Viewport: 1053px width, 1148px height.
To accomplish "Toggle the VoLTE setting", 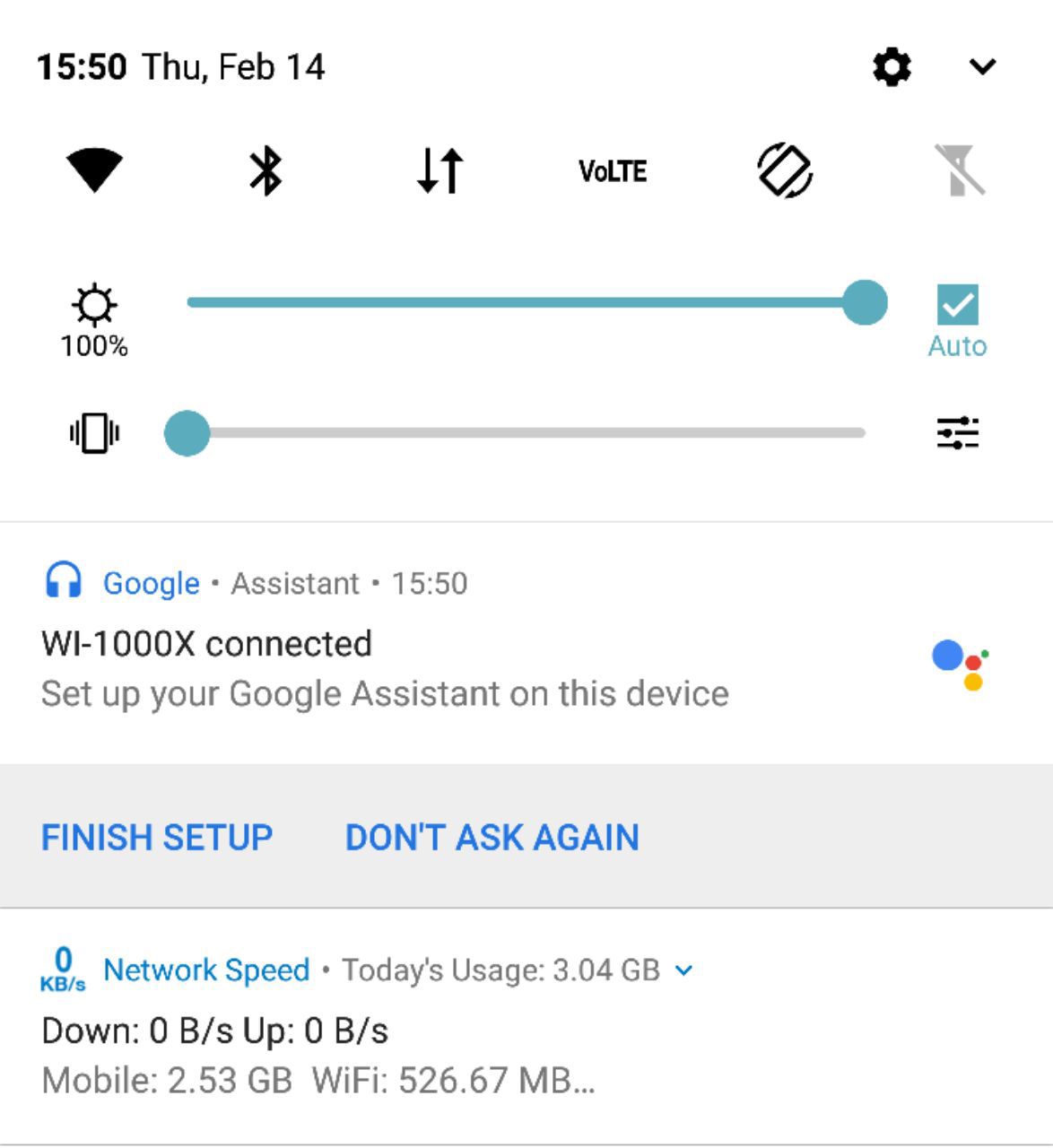I will (x=613, y=170).
